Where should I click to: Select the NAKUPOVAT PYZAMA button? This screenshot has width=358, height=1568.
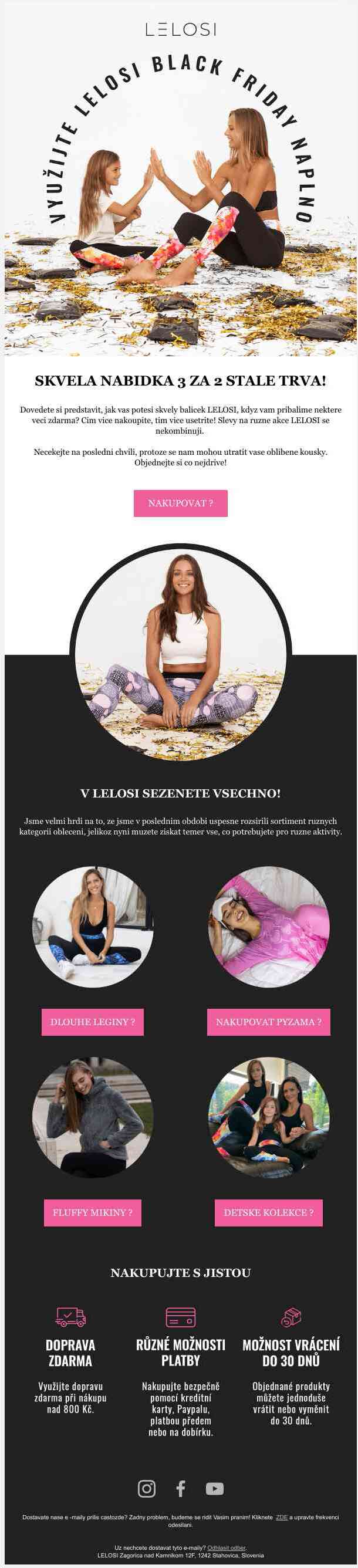[269, 1022]
